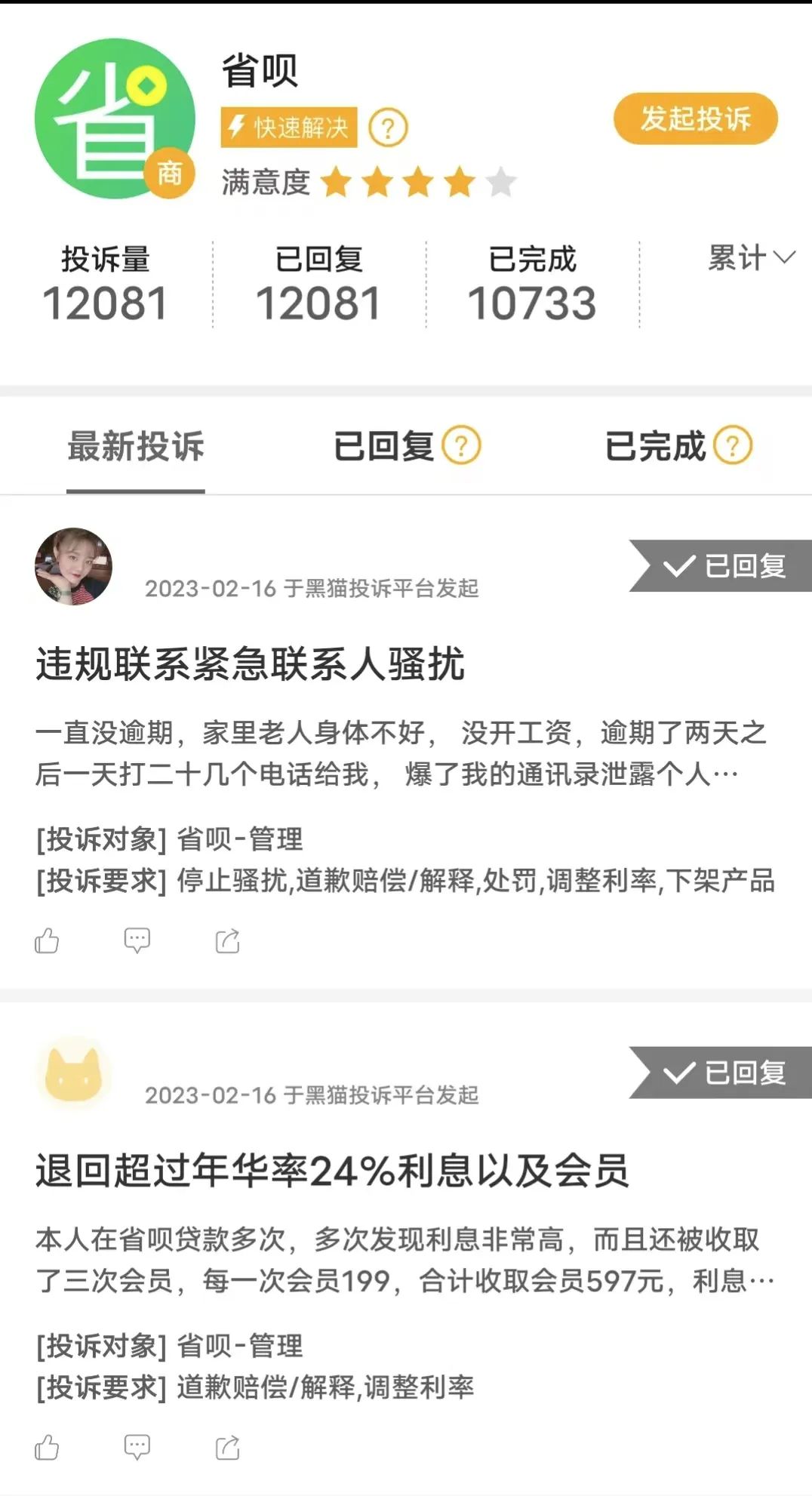Comment on 退回超过年华率24% complaint
812x1496 pixels.
point(137,1448)
